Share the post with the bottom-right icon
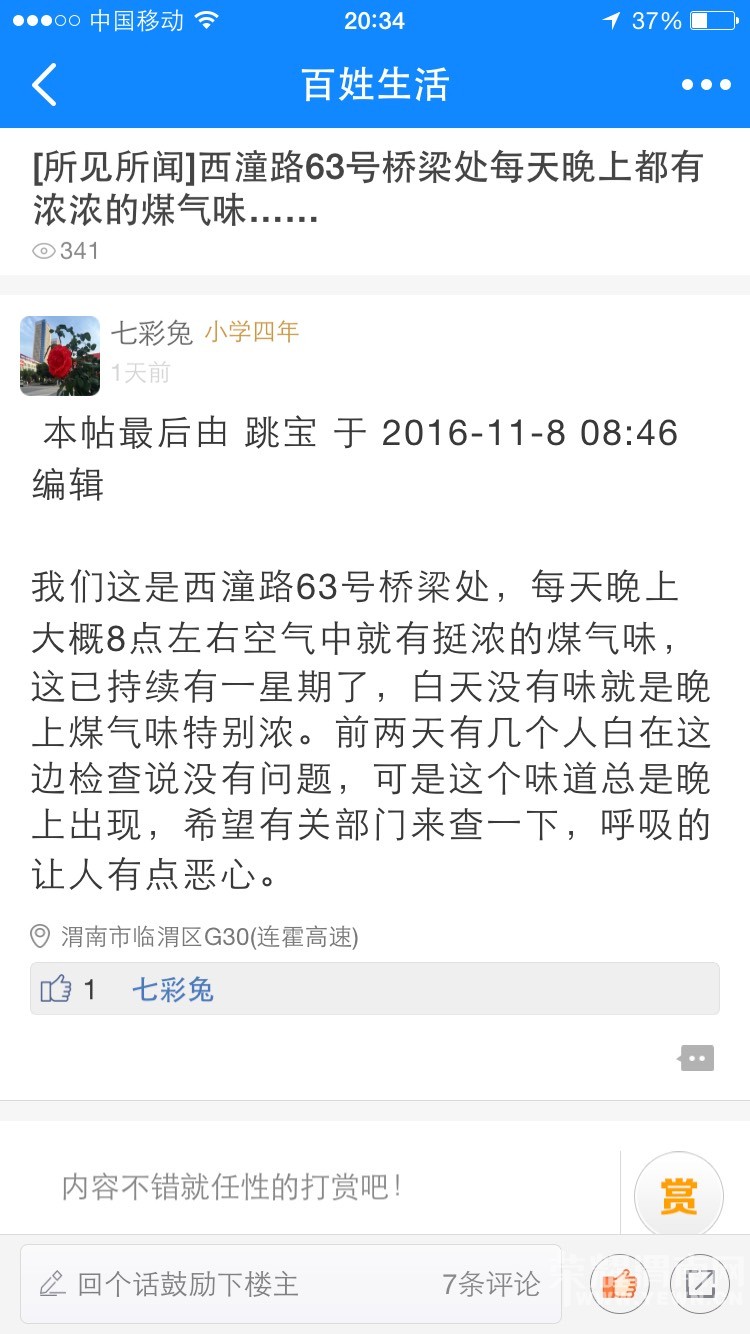The image size is (750, 1334). click(700, 1284)
